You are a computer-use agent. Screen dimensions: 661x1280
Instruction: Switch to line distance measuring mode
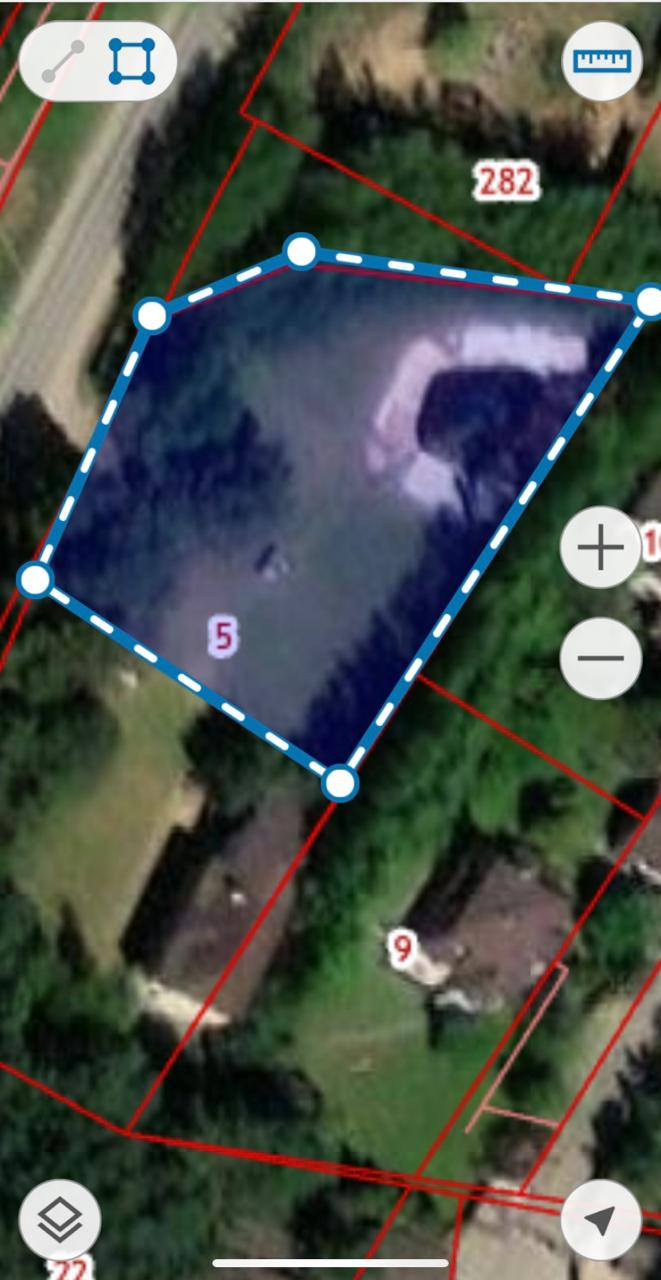(x=63, y=62)
